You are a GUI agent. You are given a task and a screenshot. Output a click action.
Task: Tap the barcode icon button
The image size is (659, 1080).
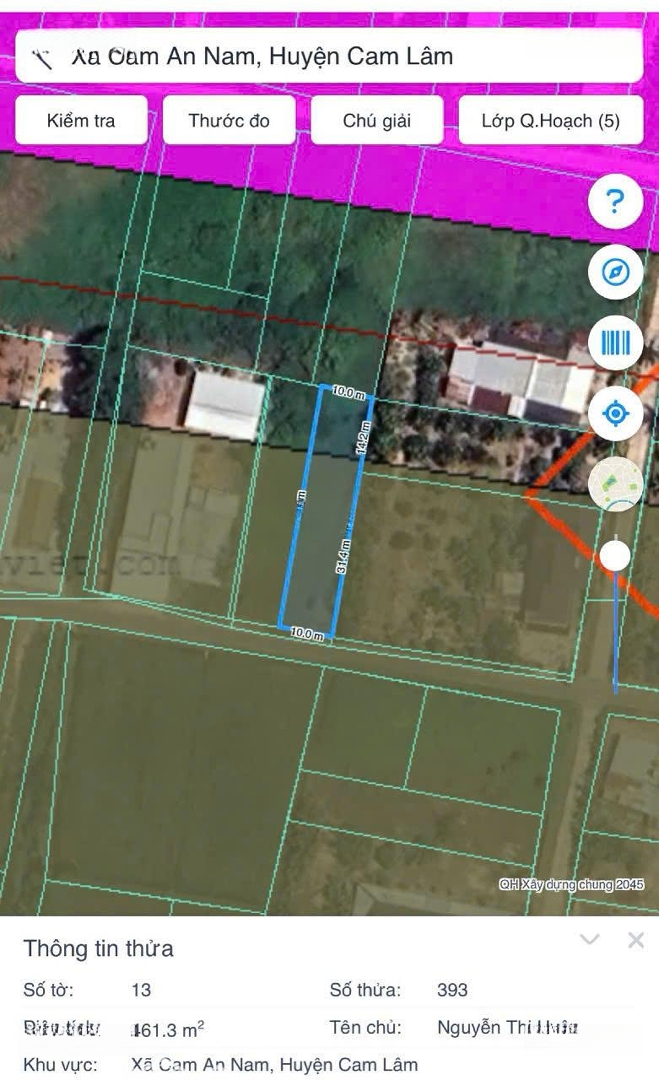[616, 342]
